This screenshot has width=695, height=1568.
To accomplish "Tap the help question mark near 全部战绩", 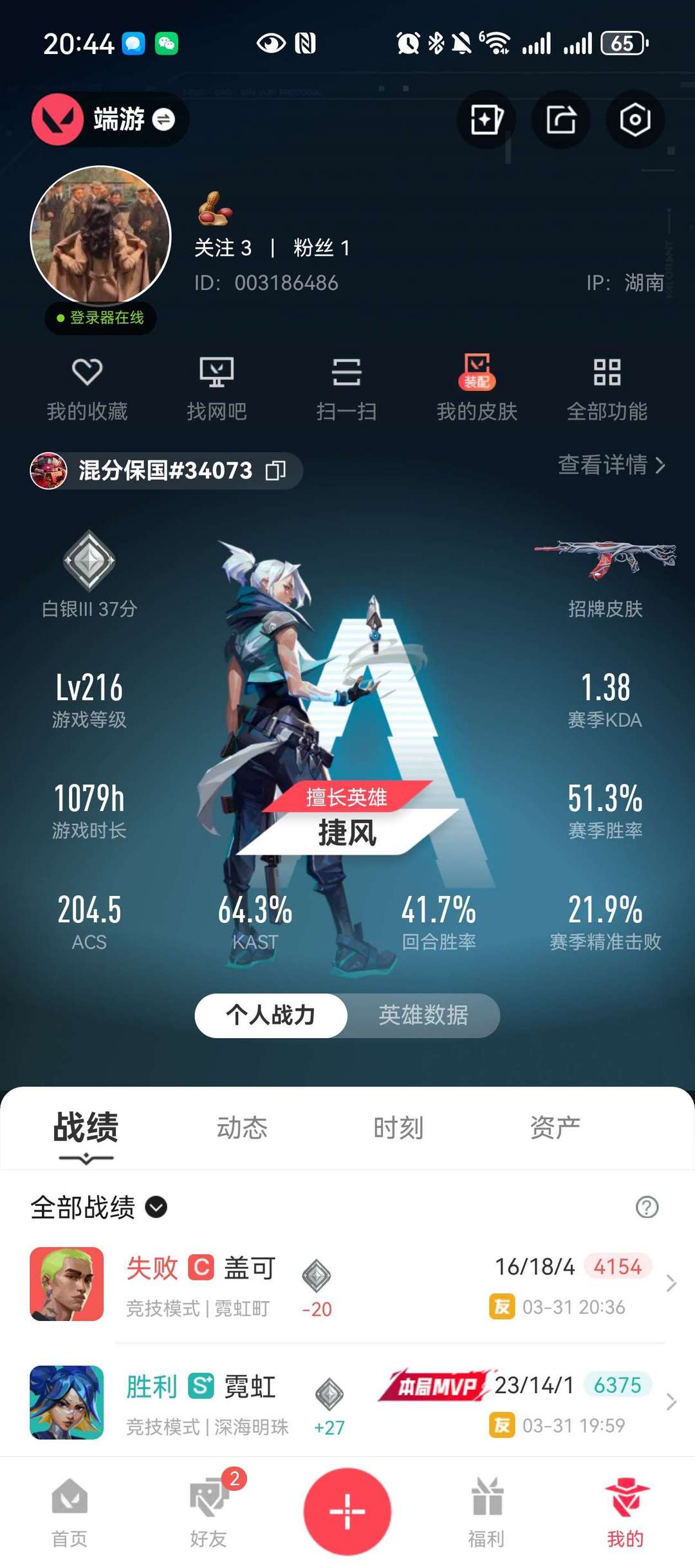I will coord(645,1208).
